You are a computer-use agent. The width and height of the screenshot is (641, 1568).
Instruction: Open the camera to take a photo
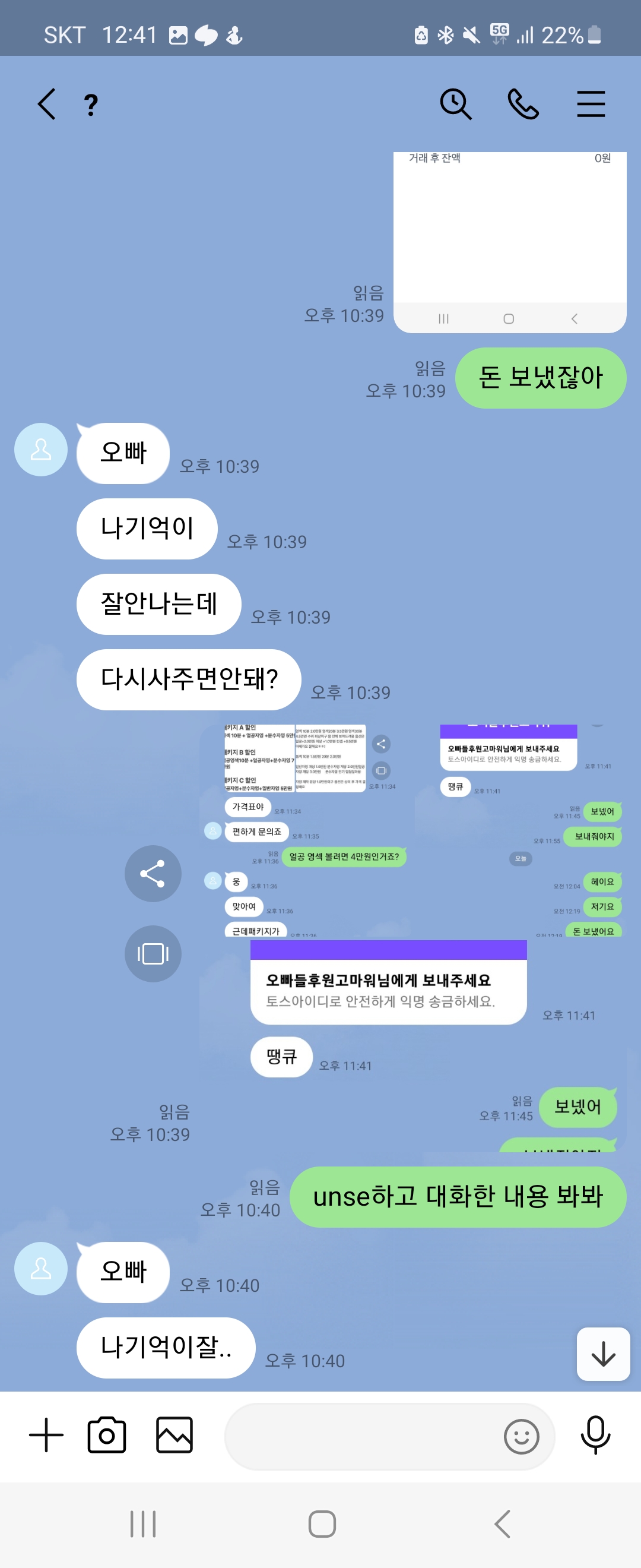pos(107,1436)
